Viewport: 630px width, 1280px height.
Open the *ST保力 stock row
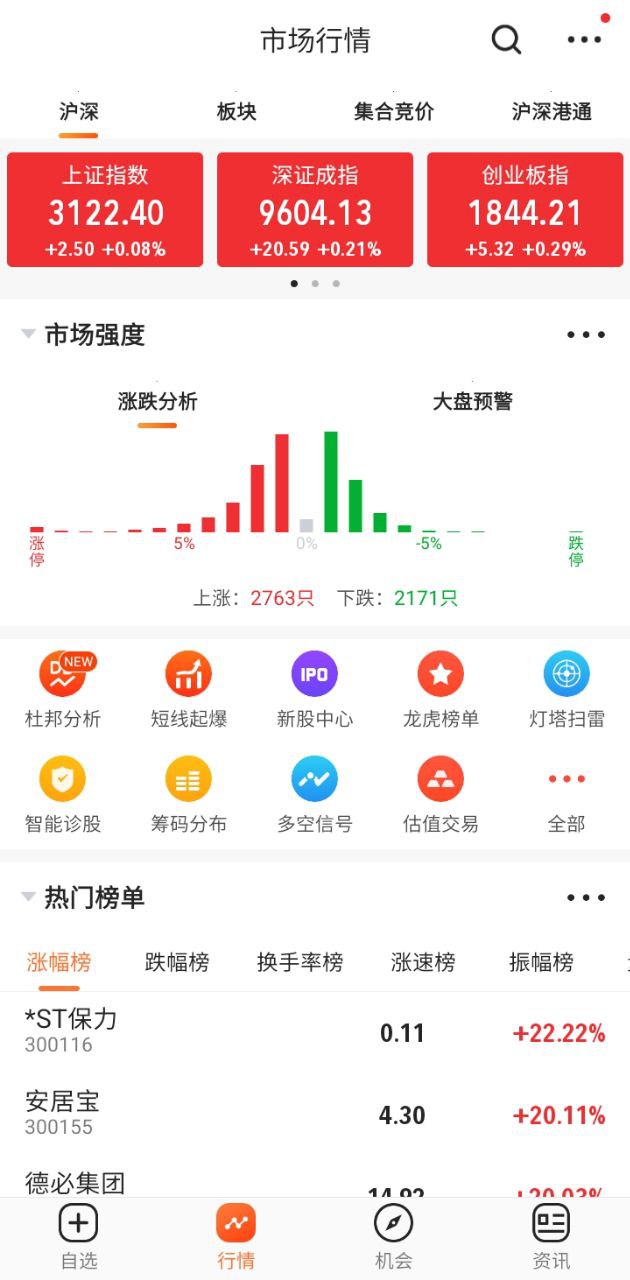315,1032
